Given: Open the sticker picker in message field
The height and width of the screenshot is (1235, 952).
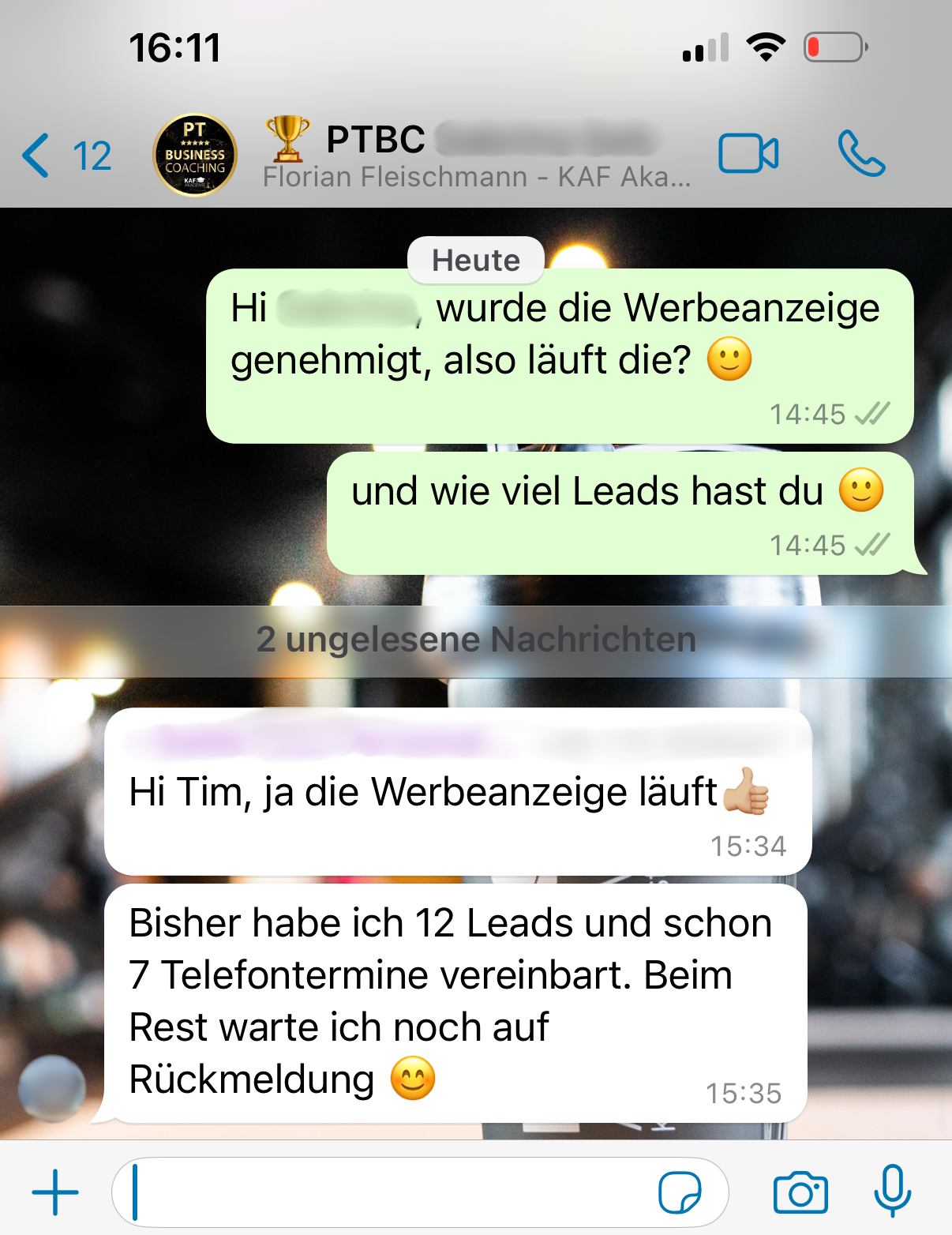Looking at the screenshot, I should 680,1192.
